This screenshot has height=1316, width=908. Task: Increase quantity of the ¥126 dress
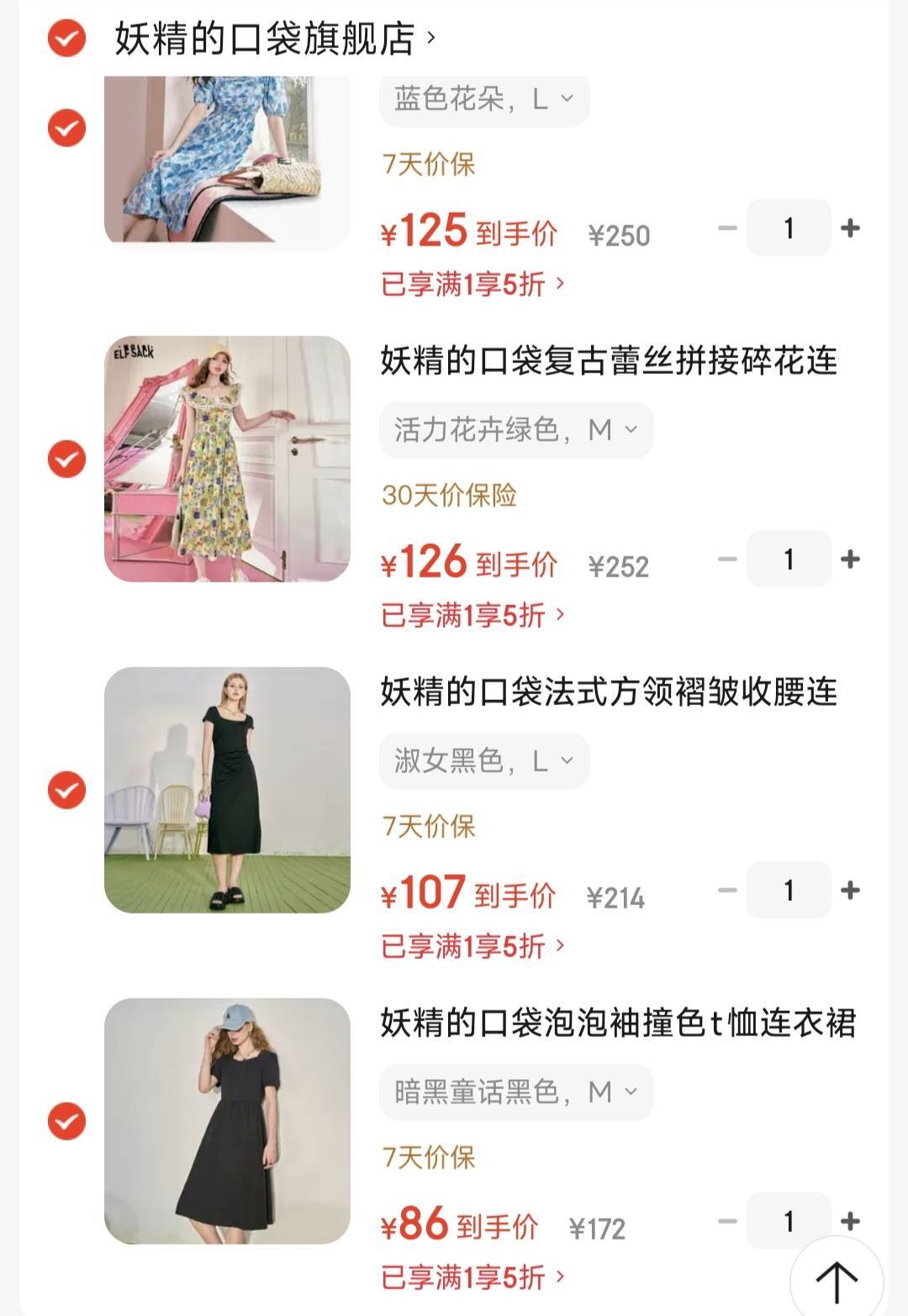pos(850,559)
